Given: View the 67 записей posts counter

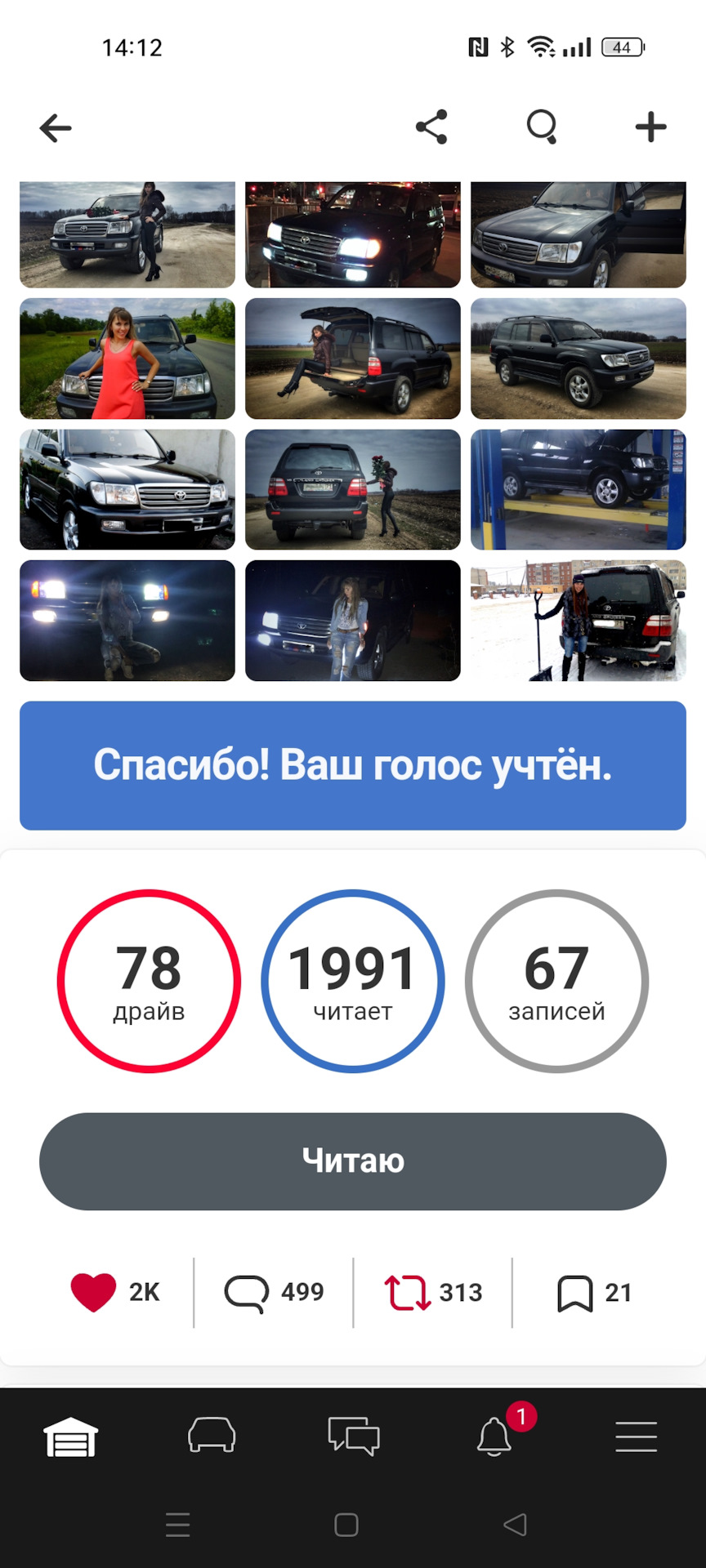Looking at the screenshot, I should pyautogui.click(x=556, y=980).
